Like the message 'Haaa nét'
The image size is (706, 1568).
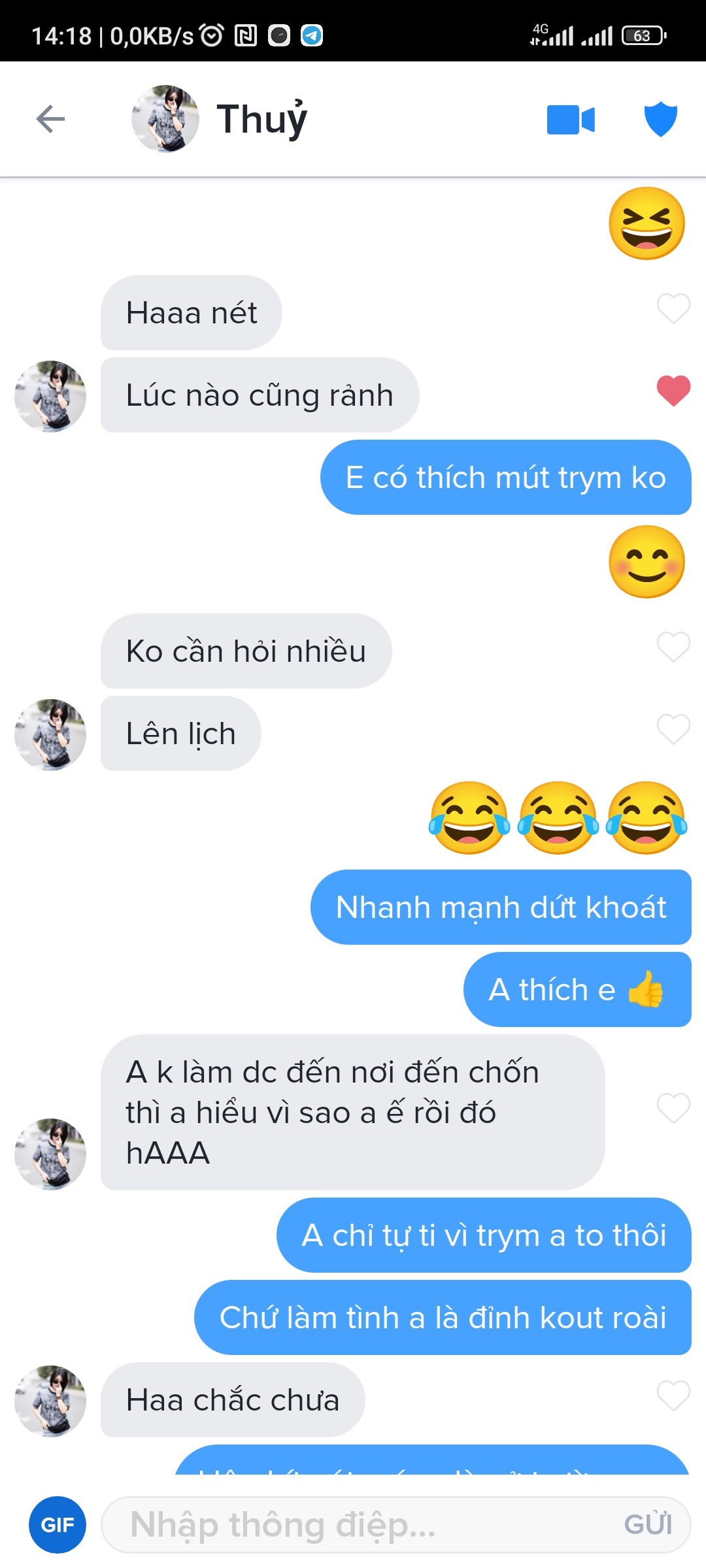(673, 309)
